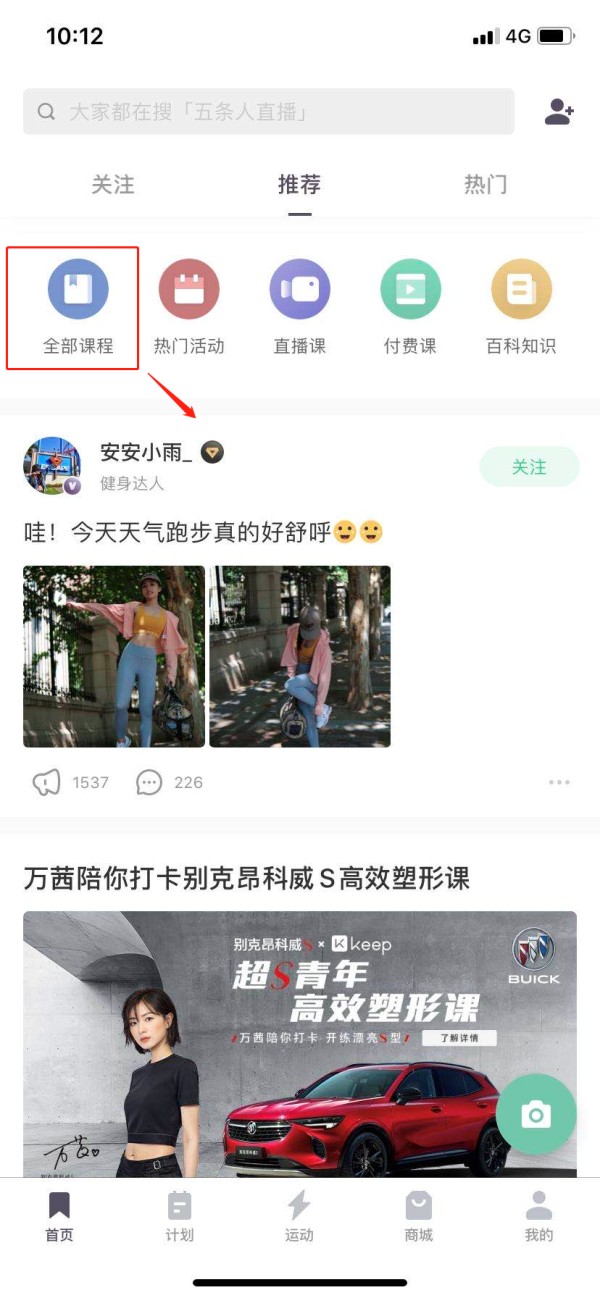Switch to the 关注 tab

(x=113, y=185)
